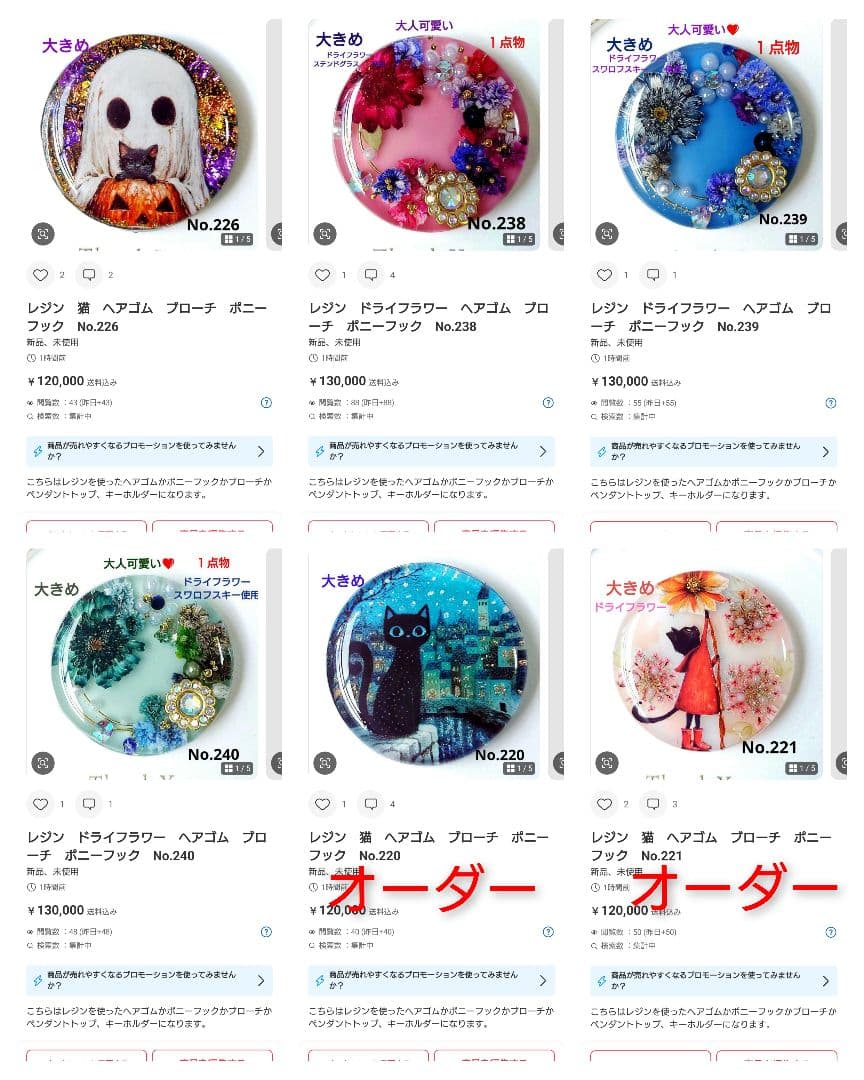Expand the promotion banner chevron under No.226
Screen dimensions: 864x1080
click(x=263, y=453)
